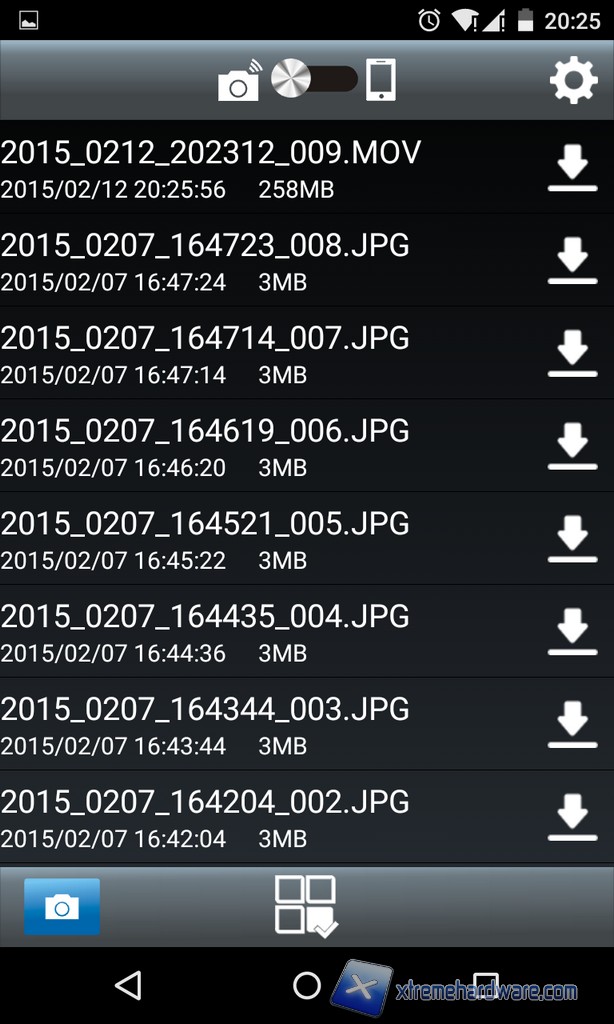This screenshot has width=614, height=1024.
Task: Download 2015_0212_202312_009.MOV
Action: click(x=572, y=167)
